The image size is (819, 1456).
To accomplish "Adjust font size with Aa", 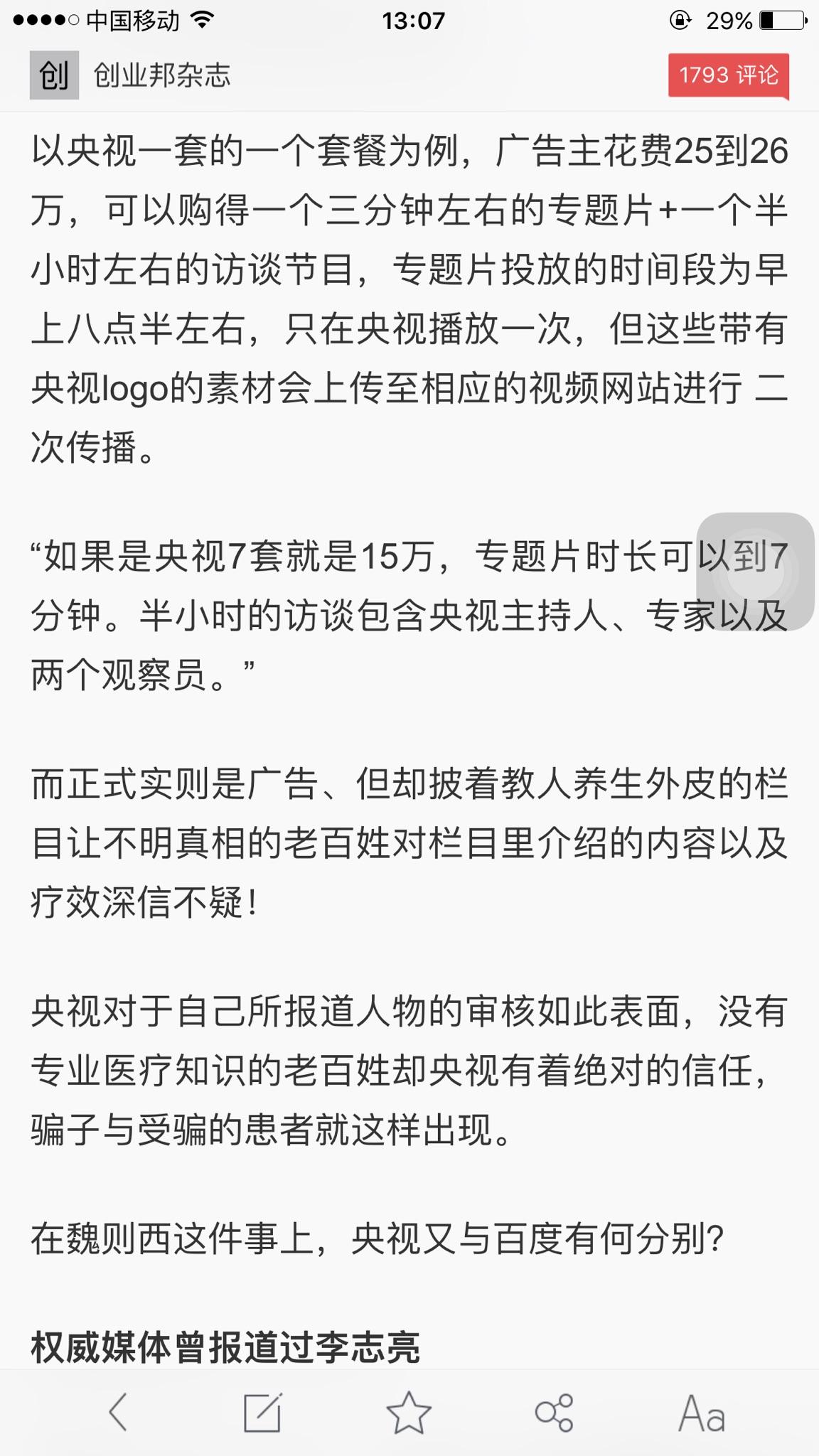I will [701, 1412].
